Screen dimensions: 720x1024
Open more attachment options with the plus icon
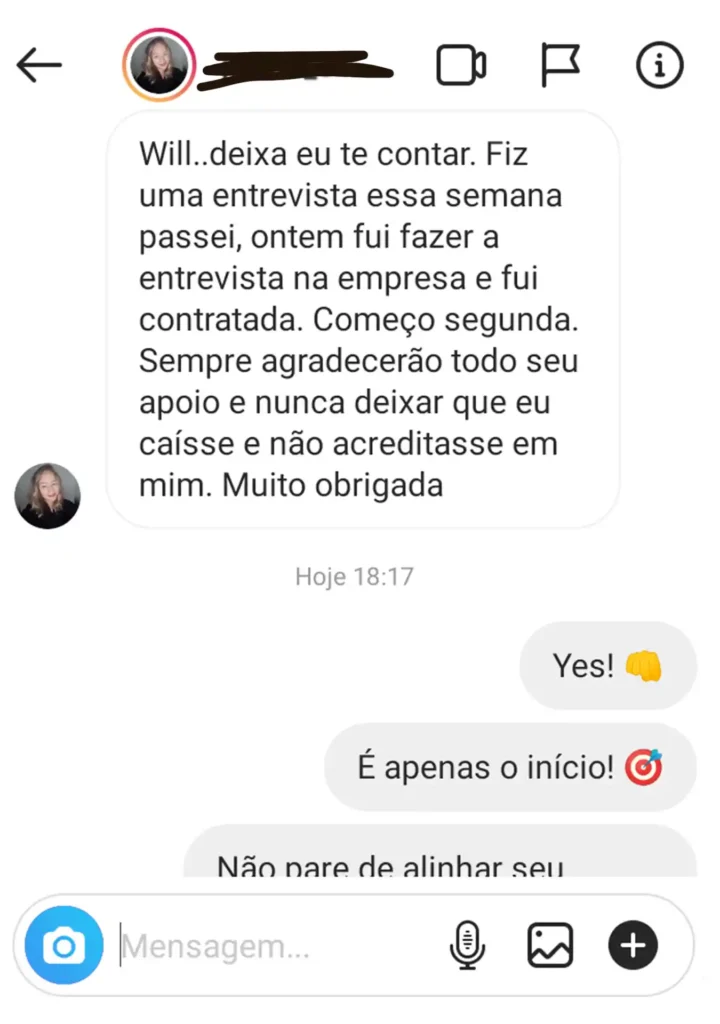[x=632, y=944]
